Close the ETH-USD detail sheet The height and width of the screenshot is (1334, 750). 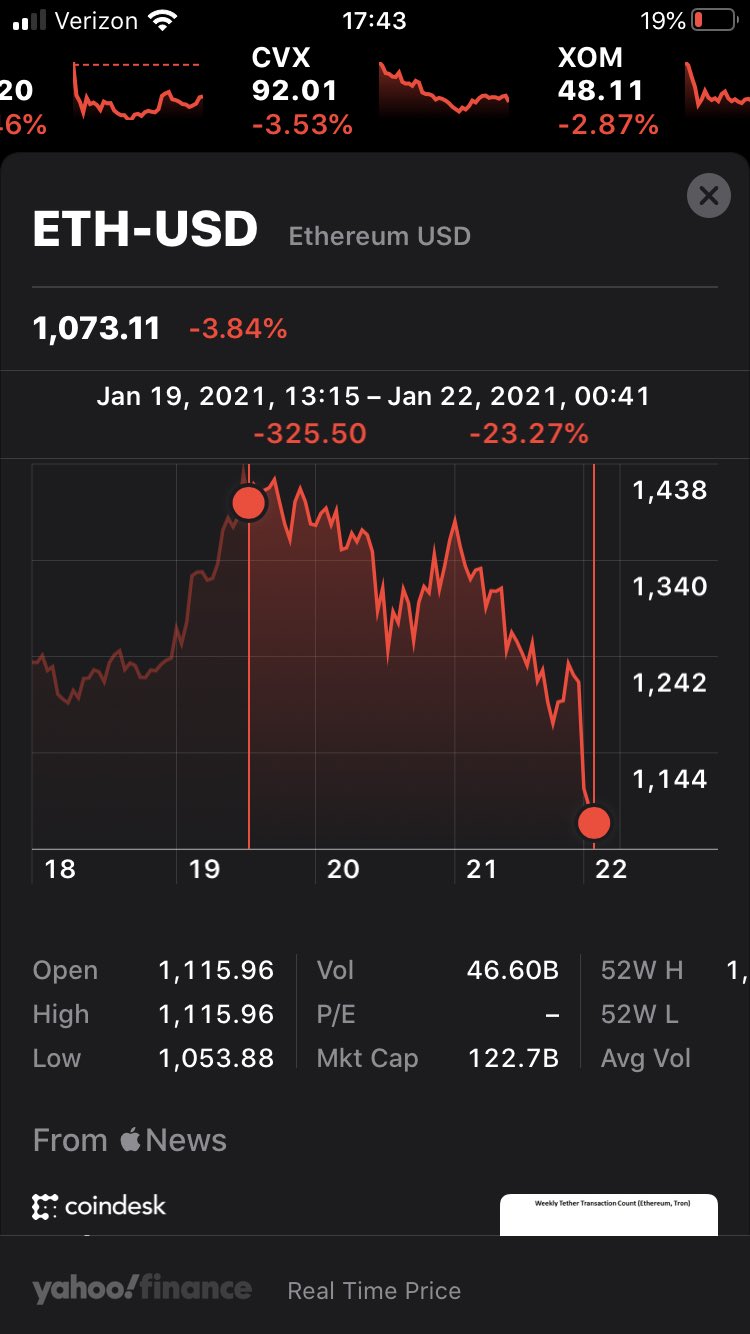pos(708,196)
